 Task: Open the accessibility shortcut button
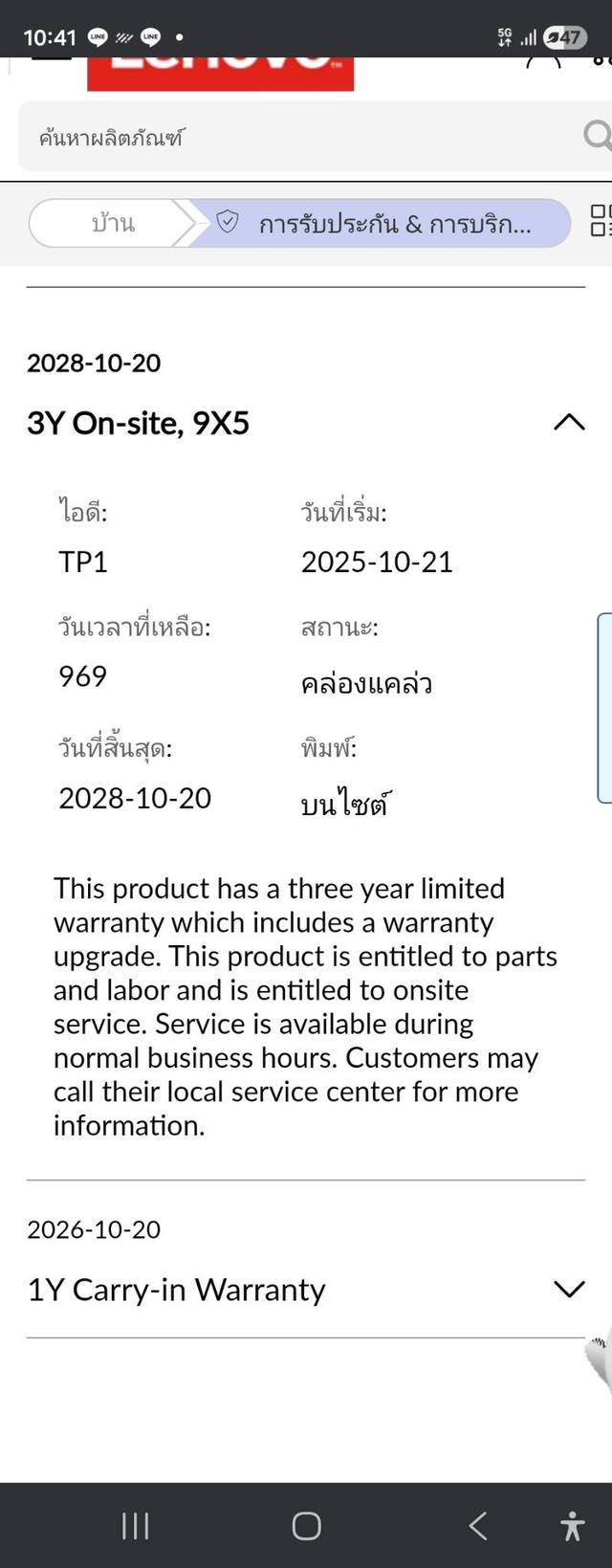572,1525
